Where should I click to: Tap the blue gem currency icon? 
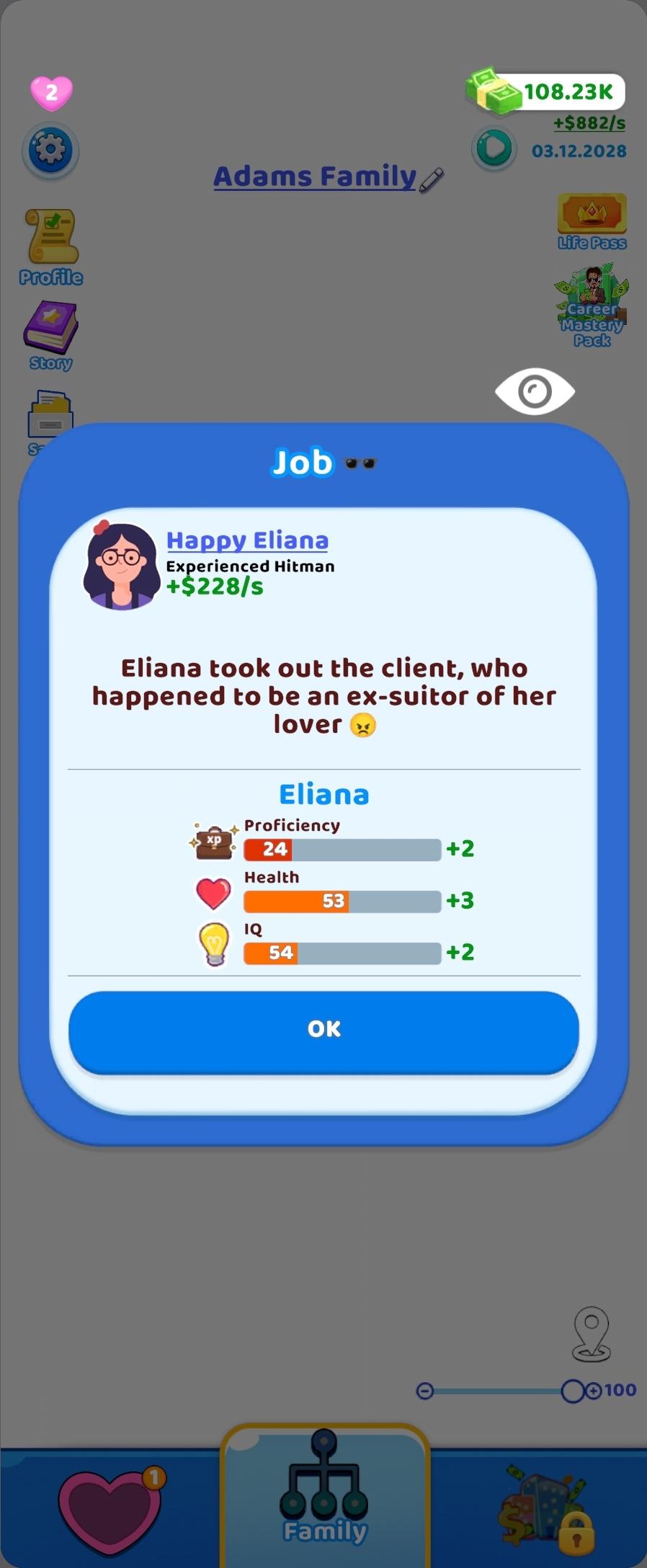[x=494, y=148]
